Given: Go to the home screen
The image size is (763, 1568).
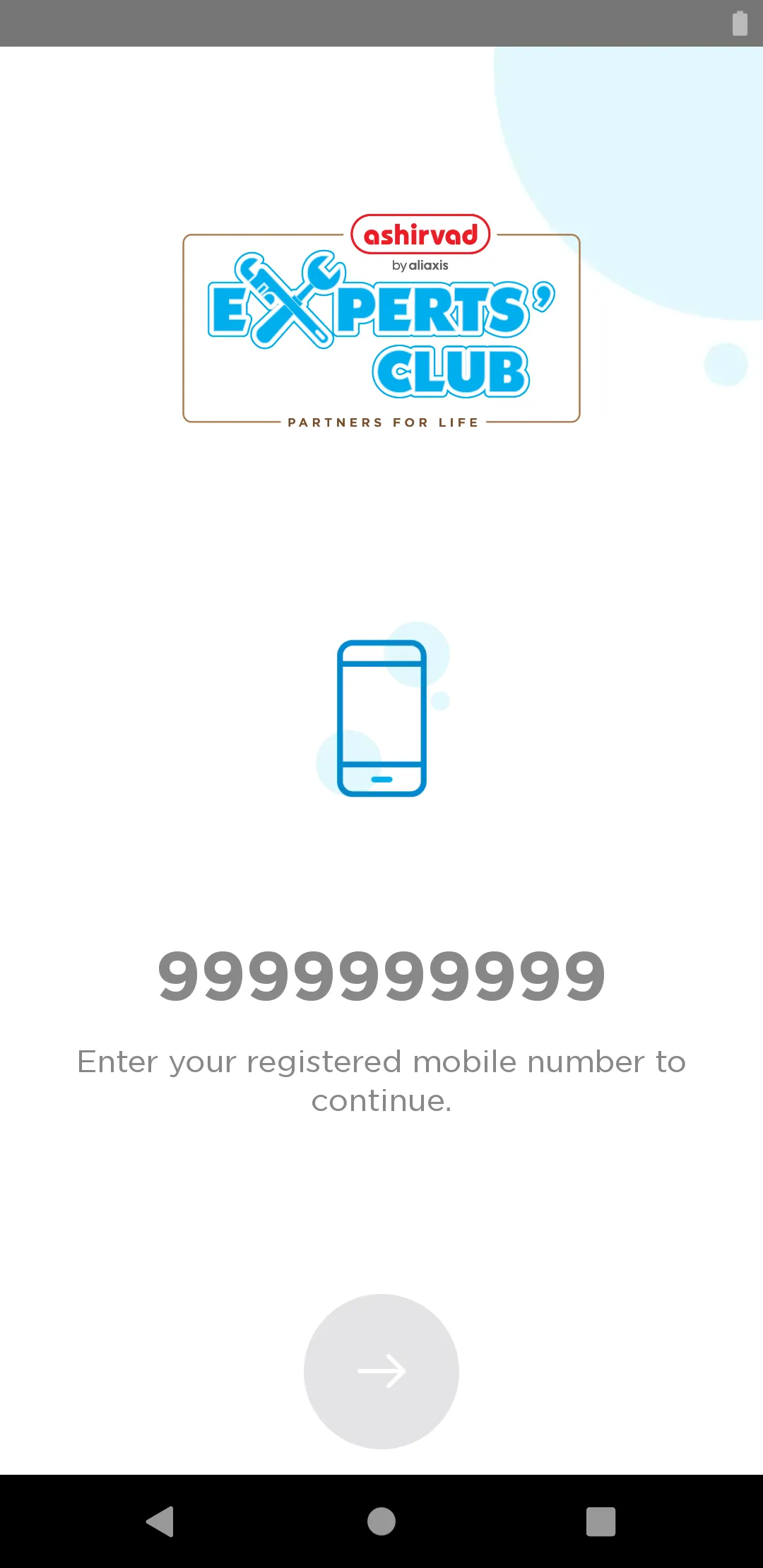Looking at the screenshot, I should point(381,1521).
